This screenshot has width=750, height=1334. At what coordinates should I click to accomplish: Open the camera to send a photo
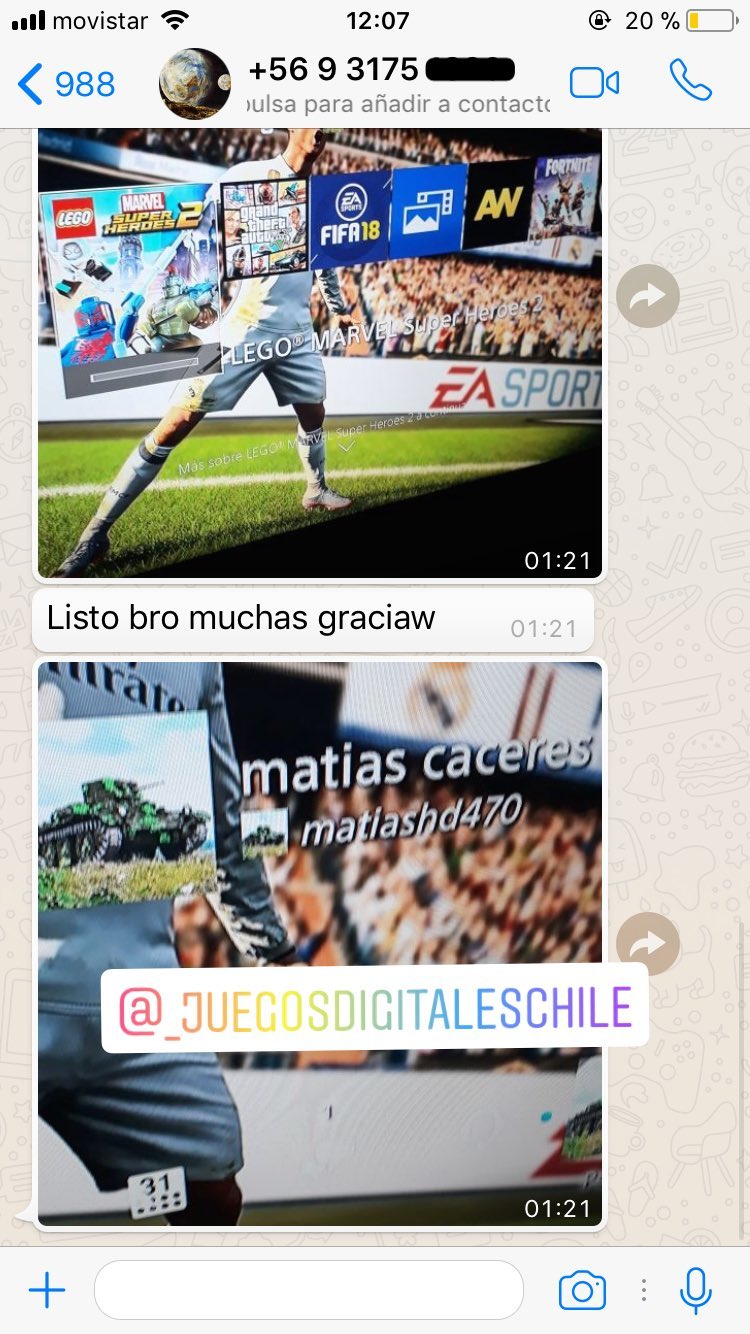(582, 1291)
